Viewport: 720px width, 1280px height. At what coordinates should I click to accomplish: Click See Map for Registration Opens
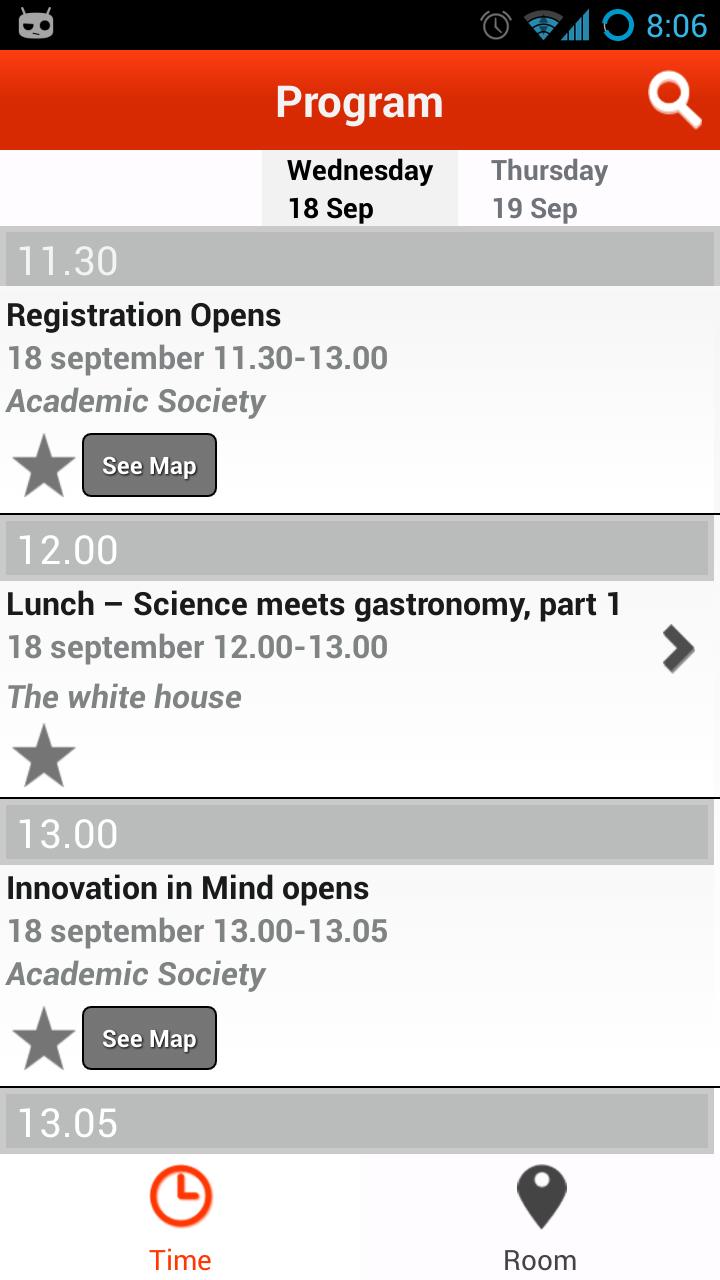click(149, 464)
